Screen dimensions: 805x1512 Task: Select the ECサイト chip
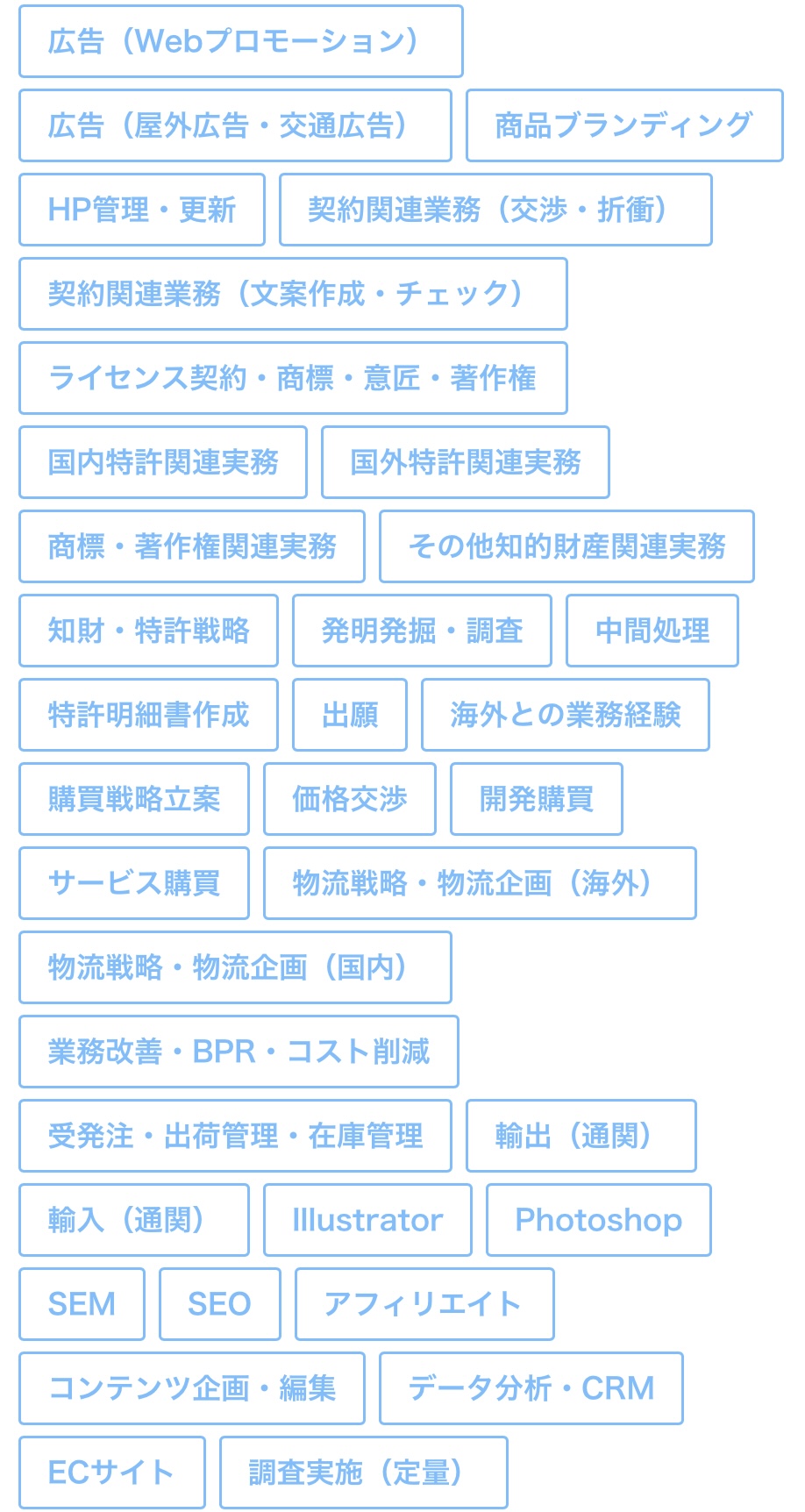pyautogui.click(x=111, y=1473)
